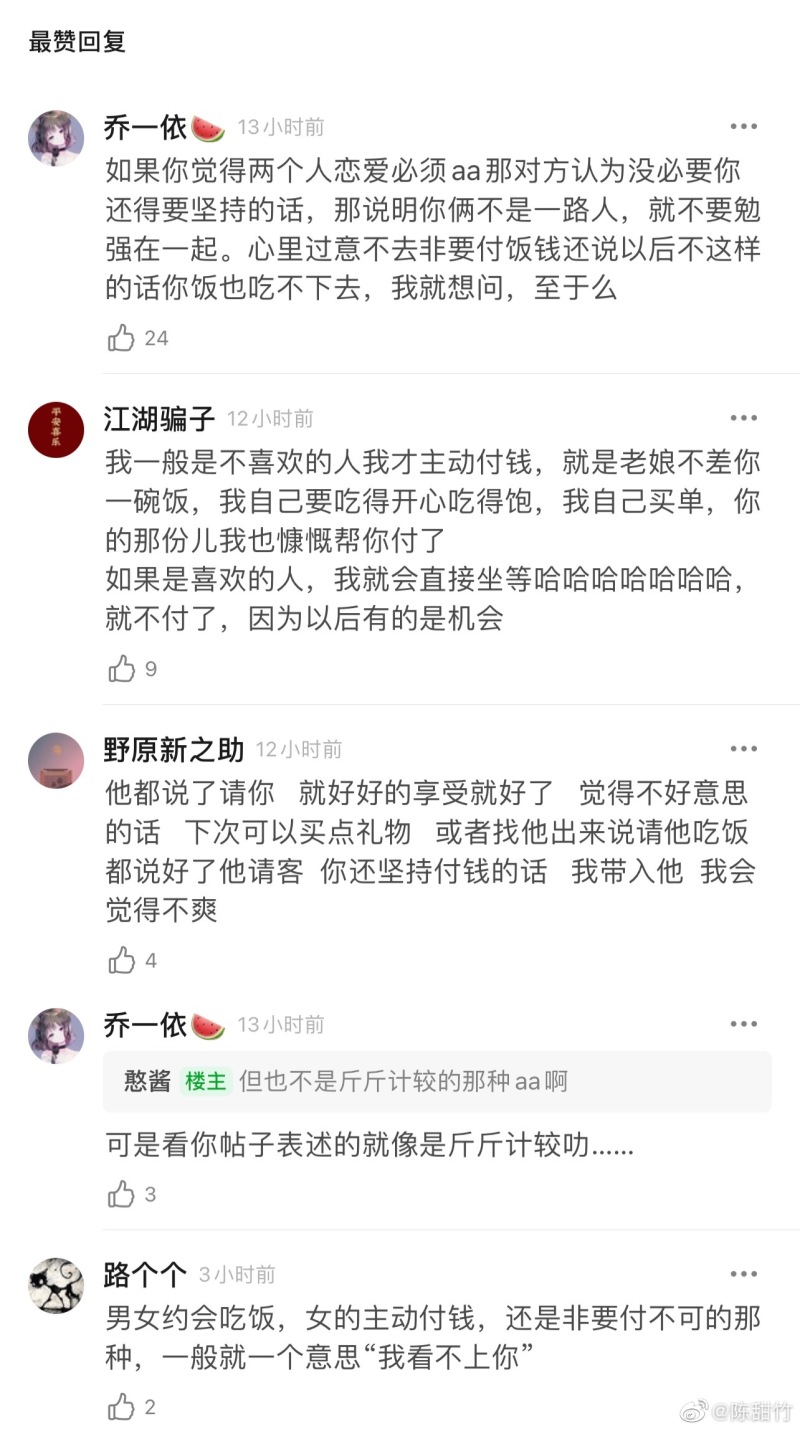Tap the 3小时前 timestamp on 路个个's comment
800x1431 pixels.
[x=238, y=1273]
